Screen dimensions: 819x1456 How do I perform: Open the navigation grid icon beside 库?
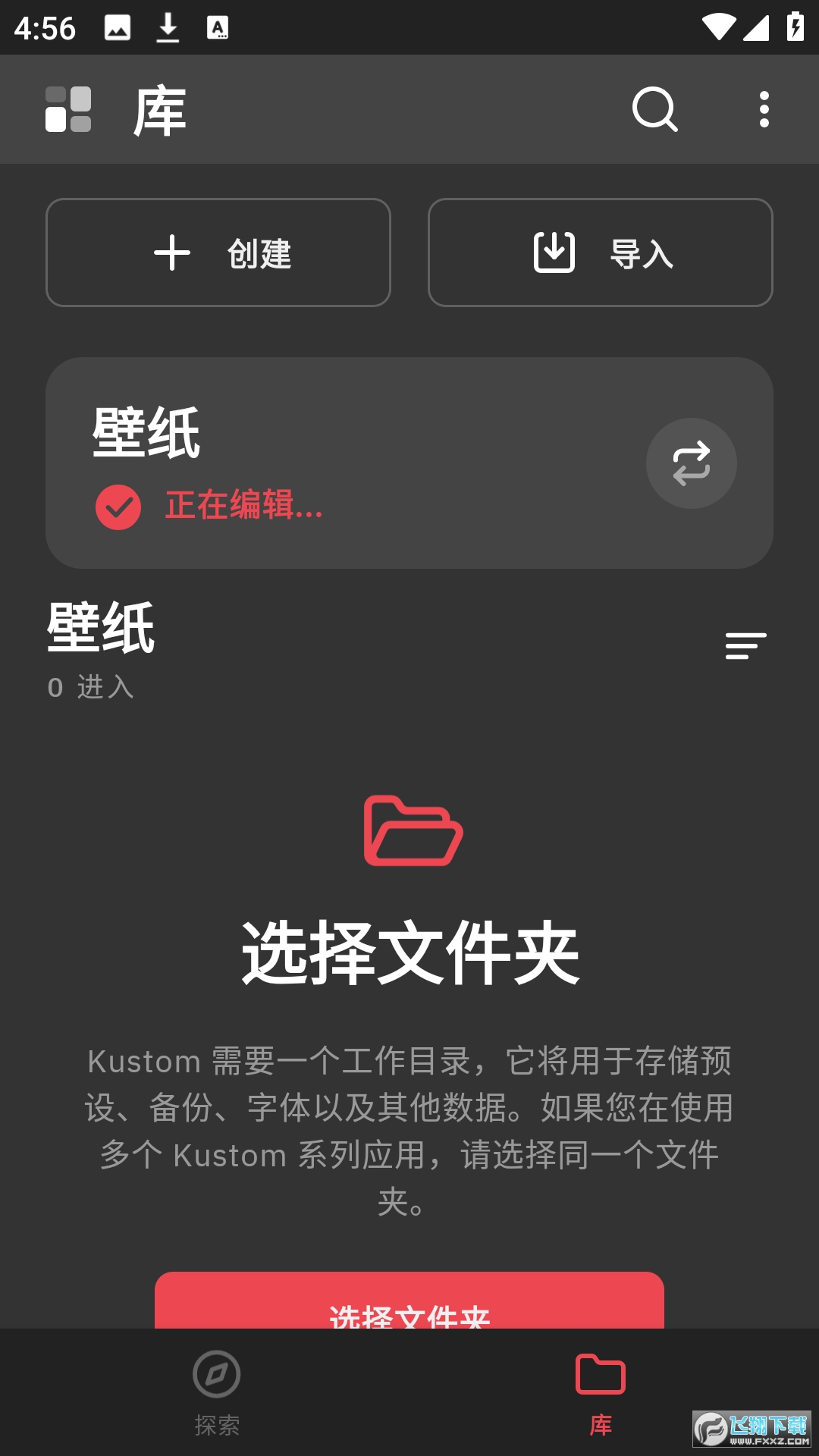click(x=69, y=109)
